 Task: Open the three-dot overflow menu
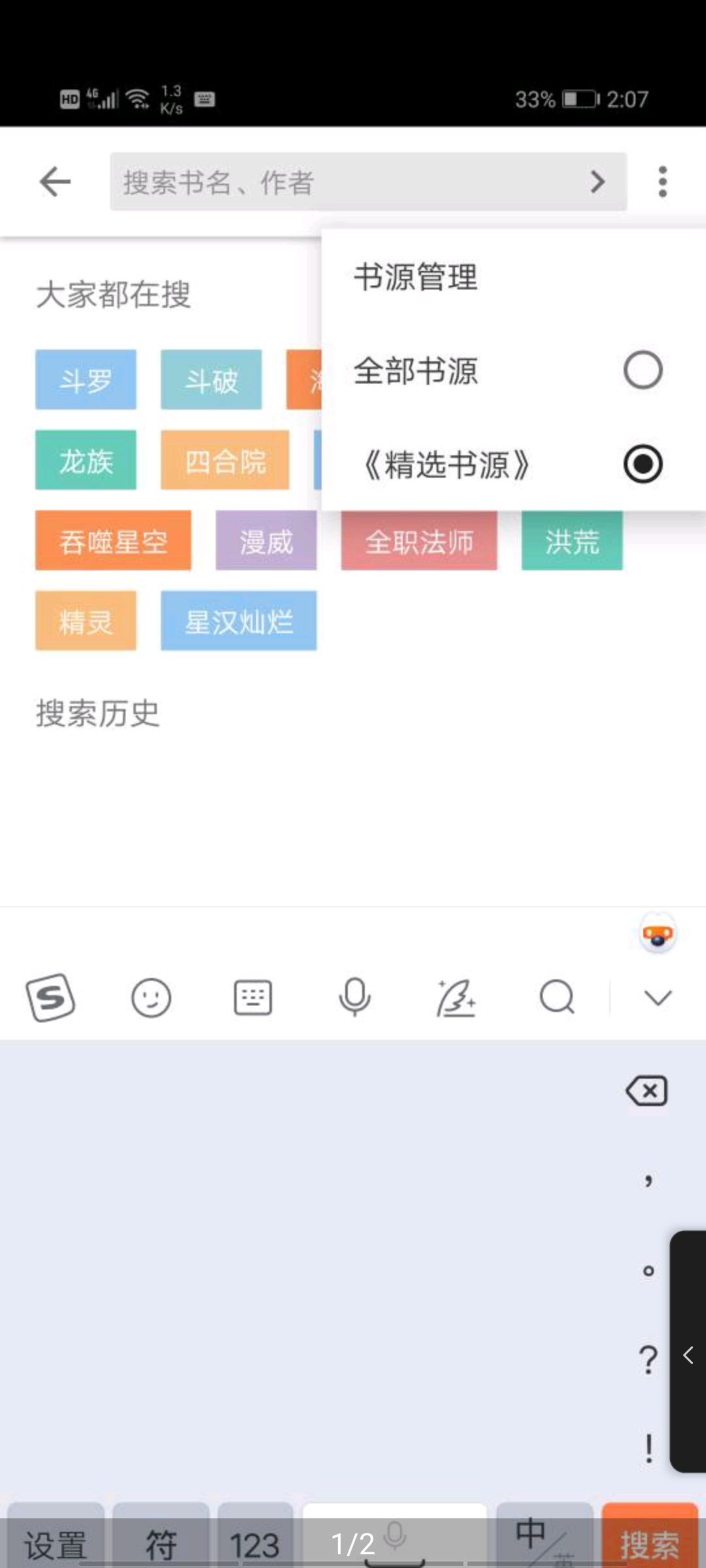pos(663,182)
